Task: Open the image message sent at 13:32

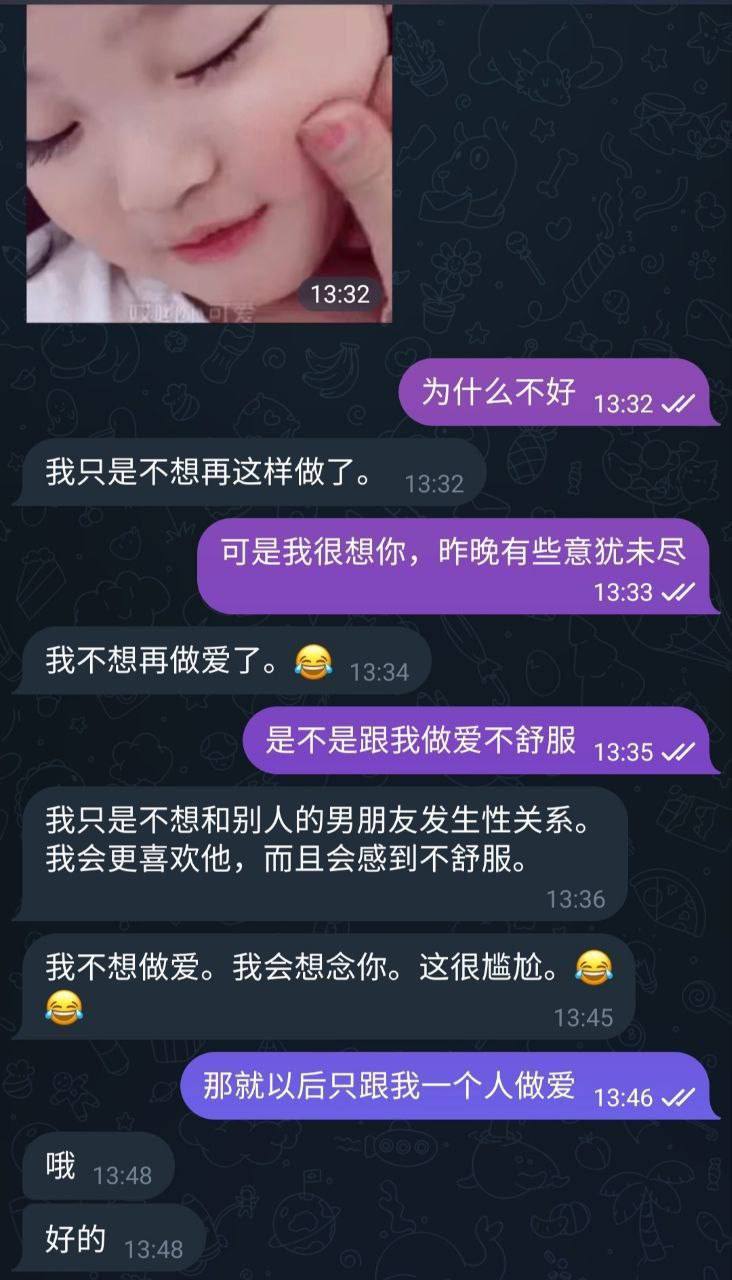Action: (209, 163)
